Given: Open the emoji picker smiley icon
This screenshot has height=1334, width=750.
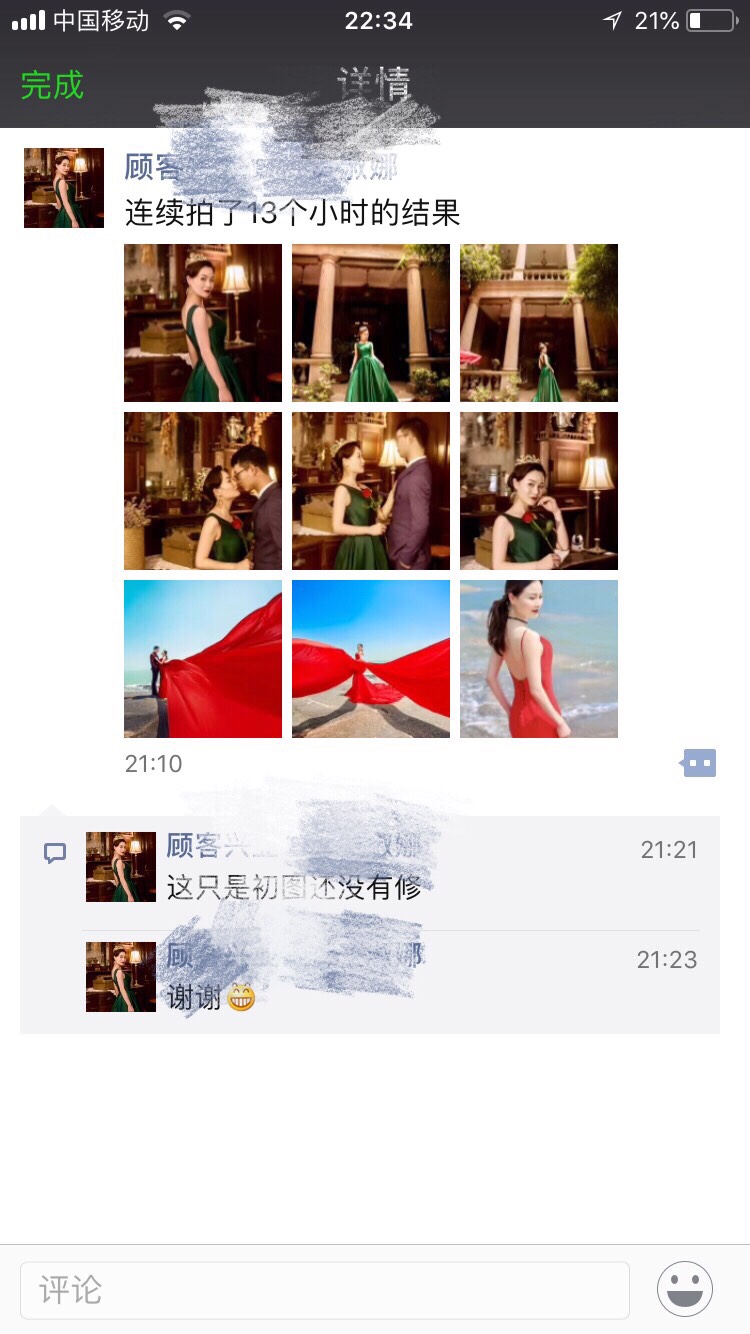Looking at the screenshot, I should [685, 1289].
